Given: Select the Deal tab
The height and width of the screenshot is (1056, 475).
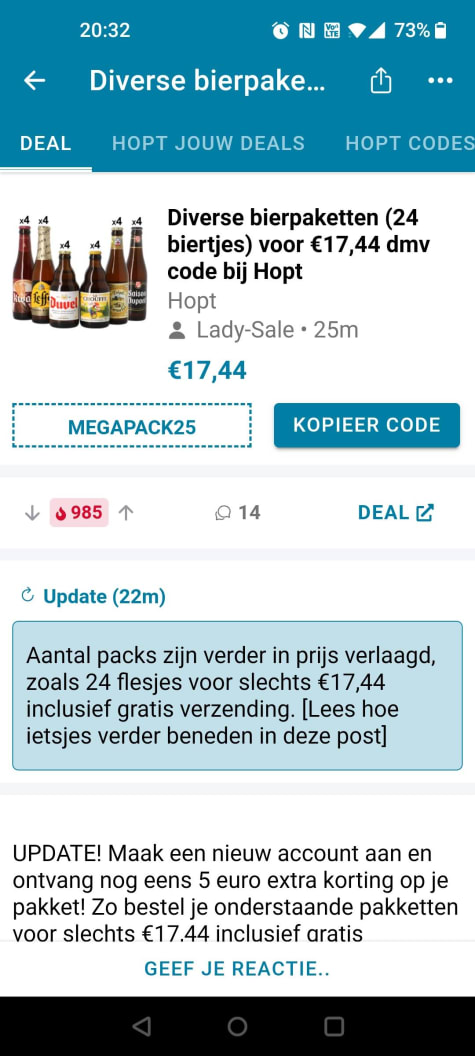Looking at the screenshot, I should coord(46,143).
